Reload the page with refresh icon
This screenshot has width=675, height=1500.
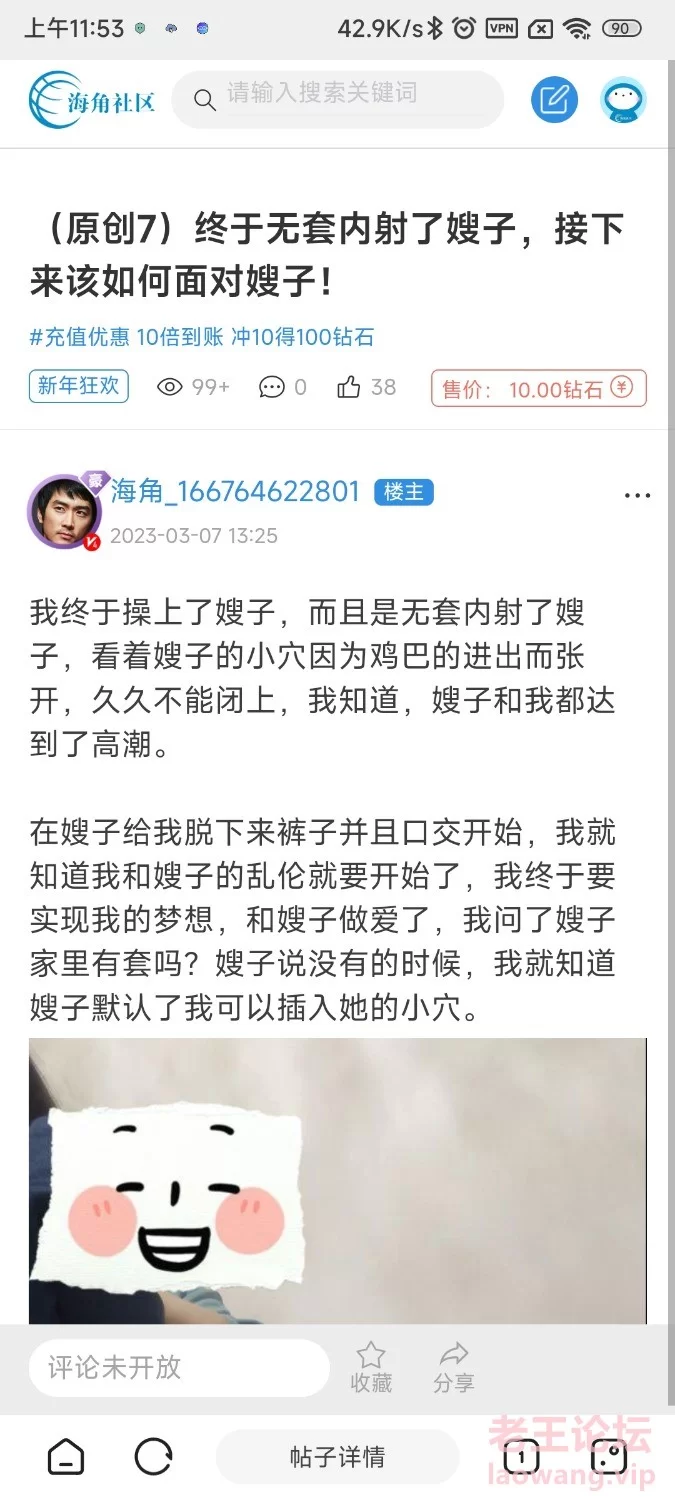[154, 1456]
